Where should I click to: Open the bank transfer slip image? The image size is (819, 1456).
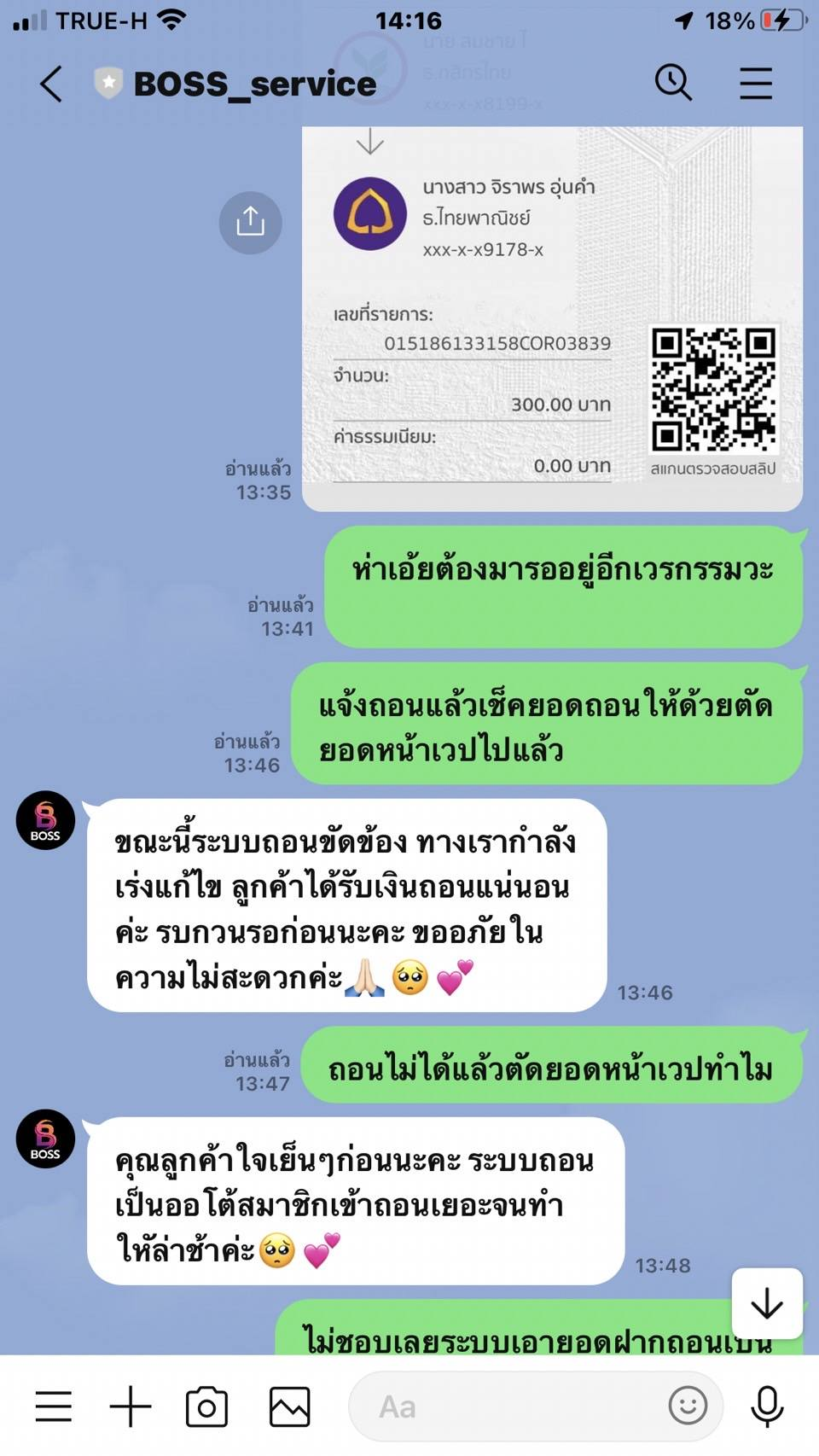pos(552,324)
